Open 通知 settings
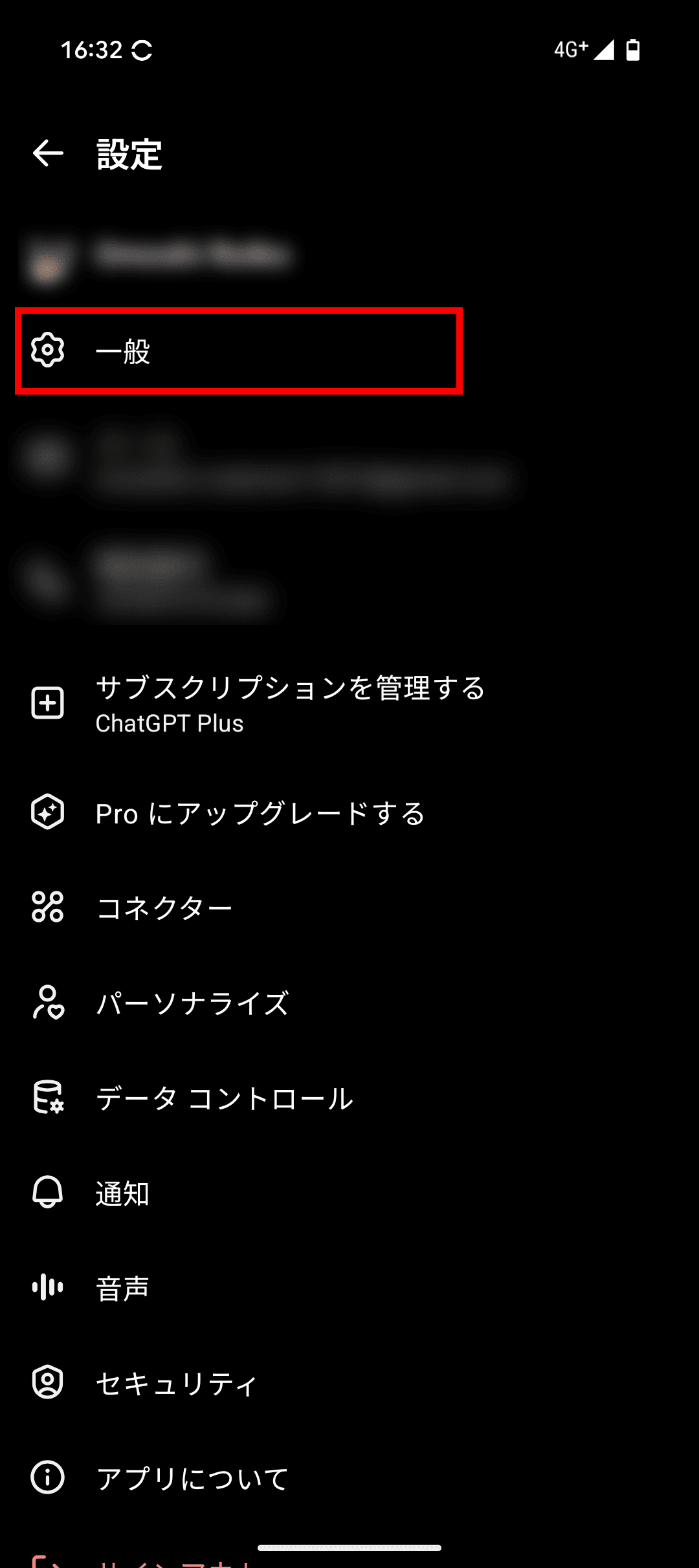 (x=122, y=1193)
